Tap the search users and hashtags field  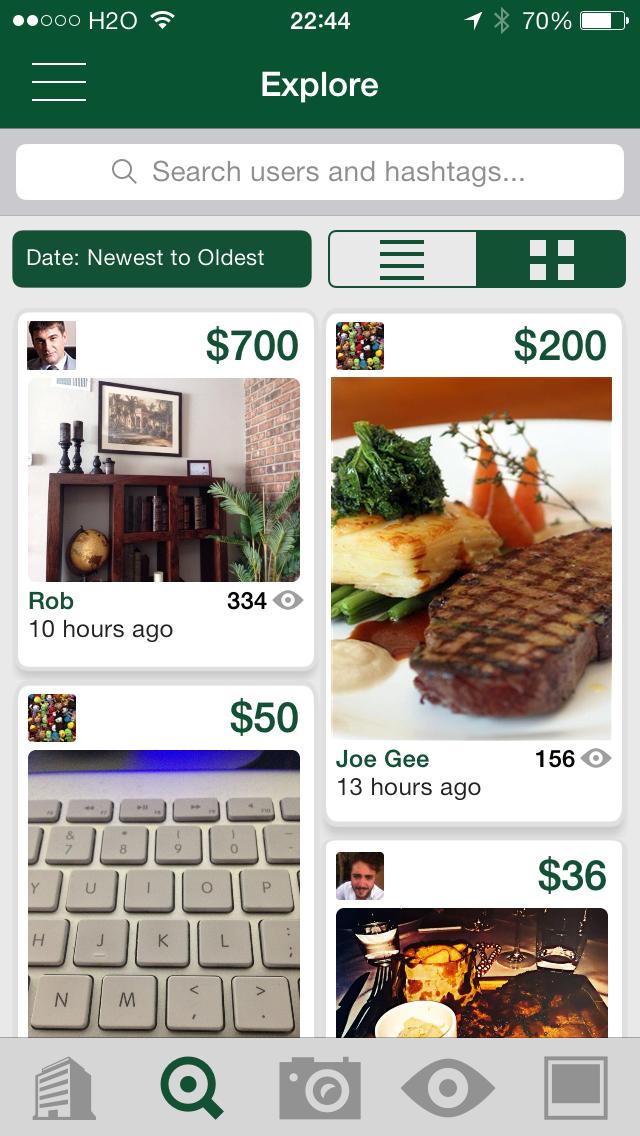(x=320, y=172)
